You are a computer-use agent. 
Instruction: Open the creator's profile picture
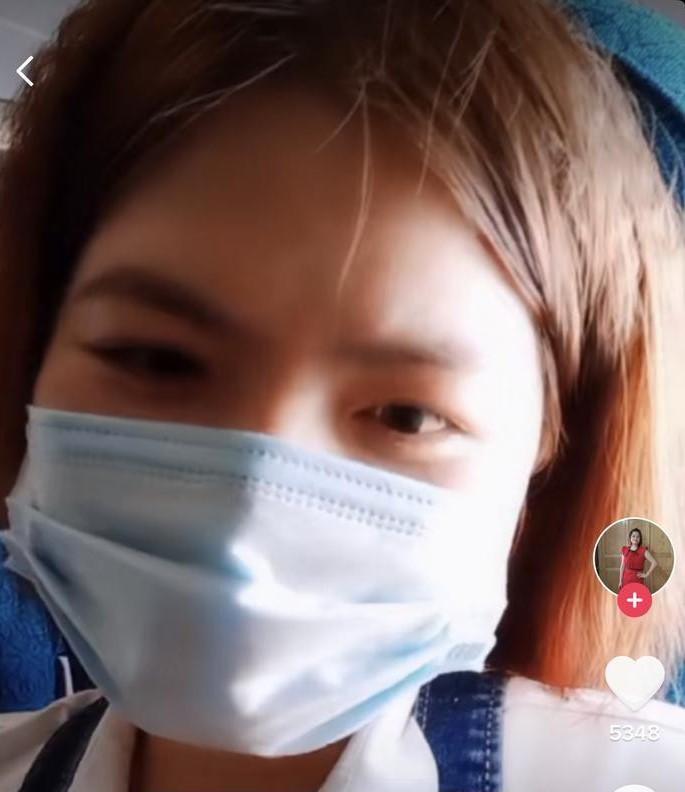pos(633,556)
